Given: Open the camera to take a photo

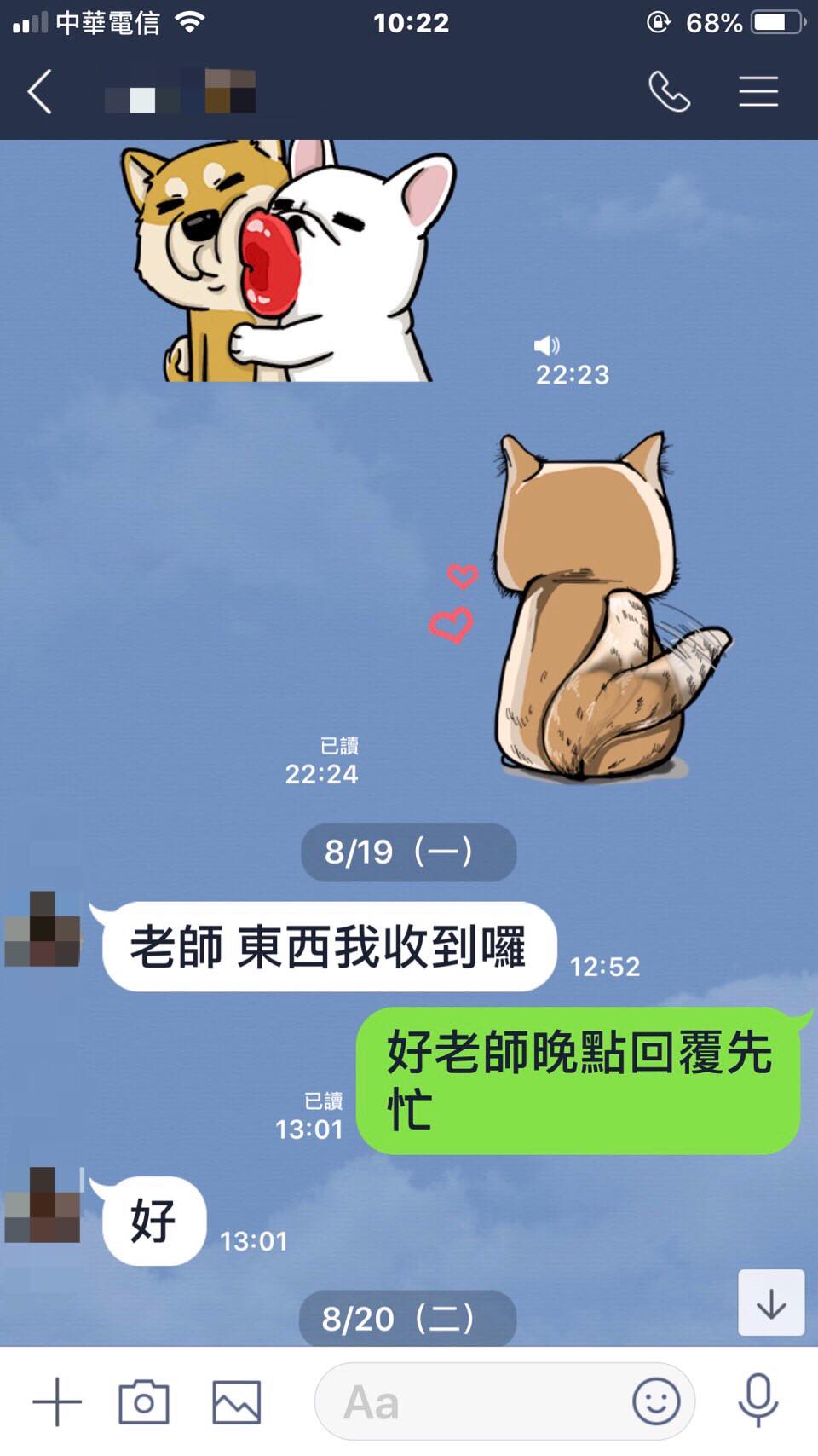Looking at the screenshot, I should coord(144,1401).
